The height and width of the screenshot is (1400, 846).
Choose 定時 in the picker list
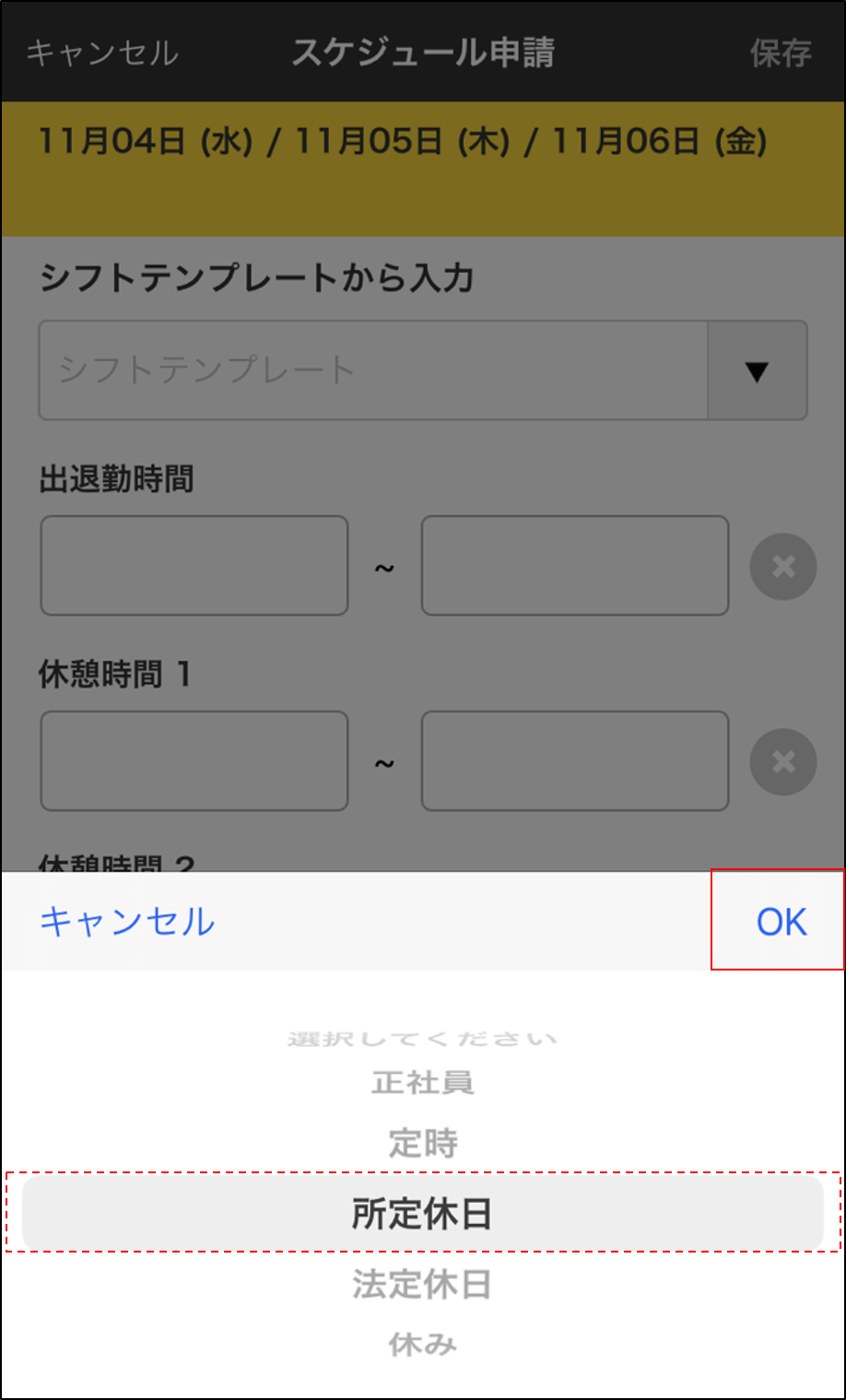click(x=422, y=1143)
